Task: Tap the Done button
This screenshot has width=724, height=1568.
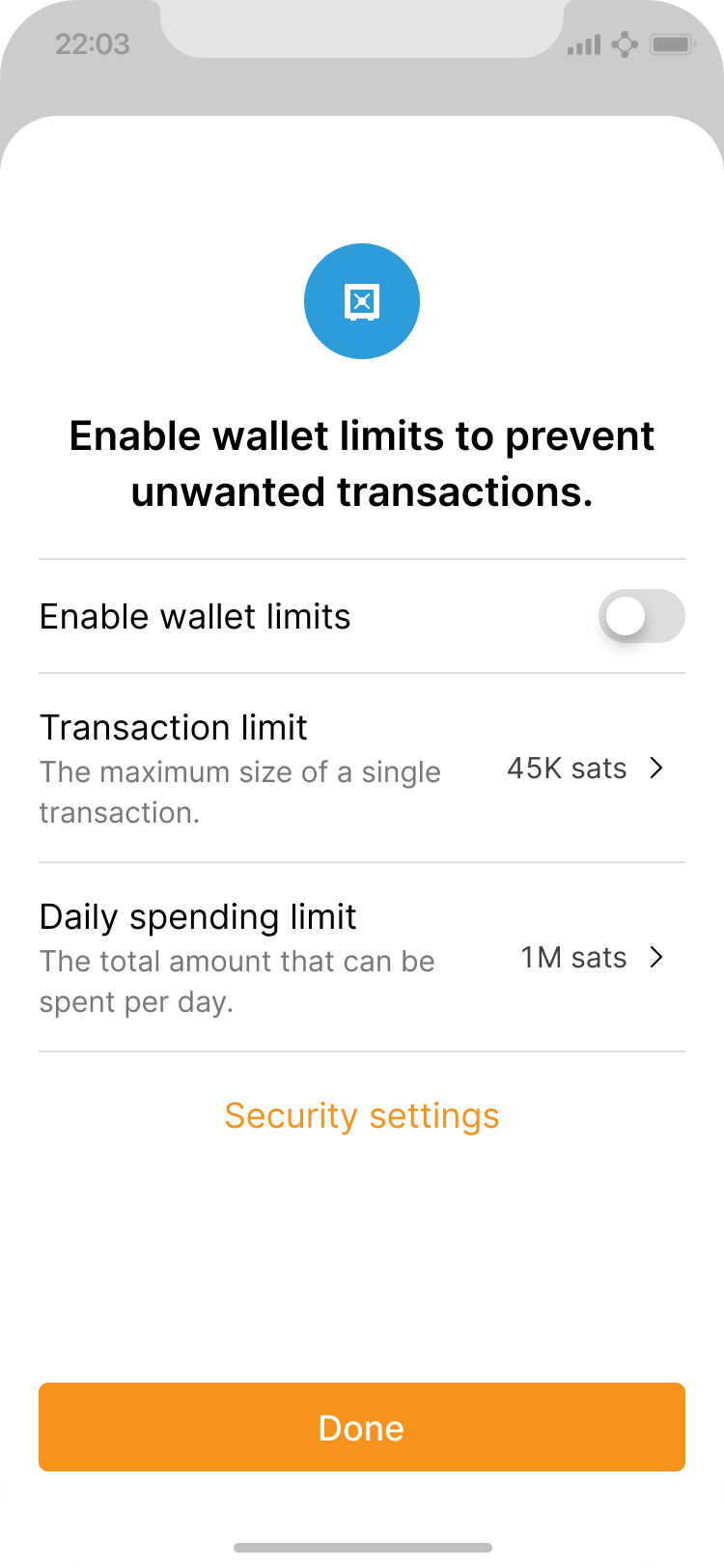Action: pyautogui.click(x=361, y=1427)
